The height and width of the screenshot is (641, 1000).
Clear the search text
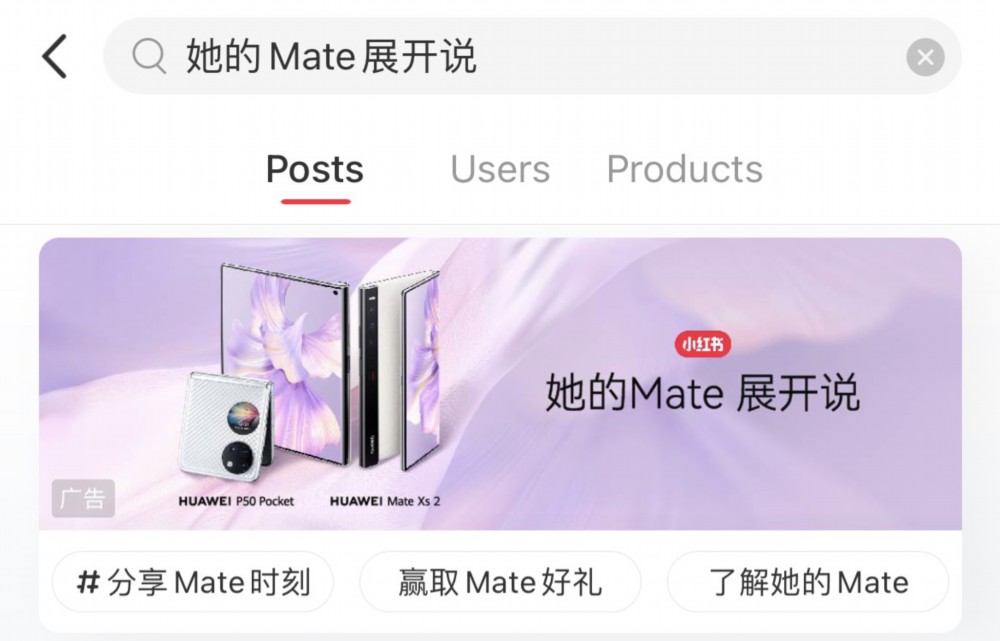pos(925,57)
